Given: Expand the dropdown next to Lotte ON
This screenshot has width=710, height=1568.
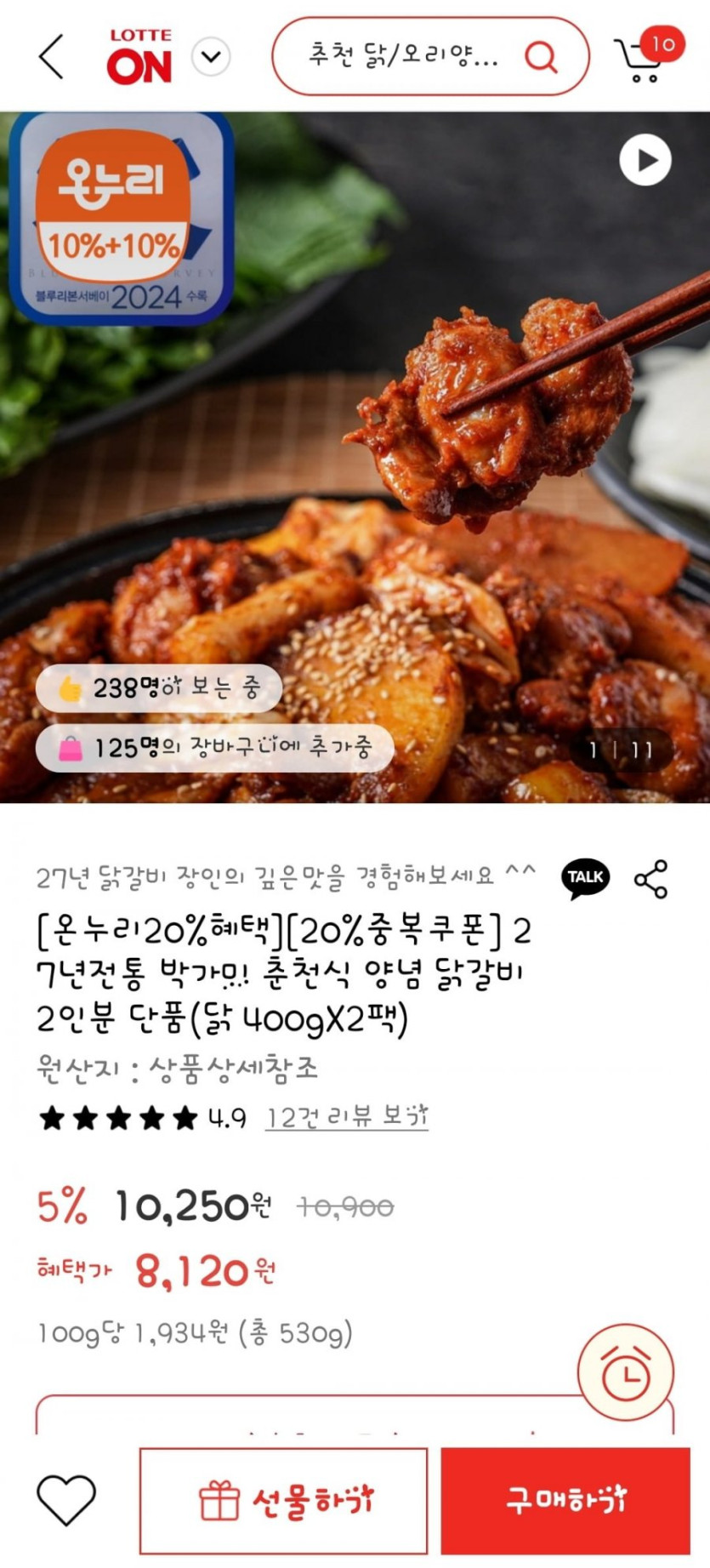Looking at the screenshot, I should tap(211, 57).
